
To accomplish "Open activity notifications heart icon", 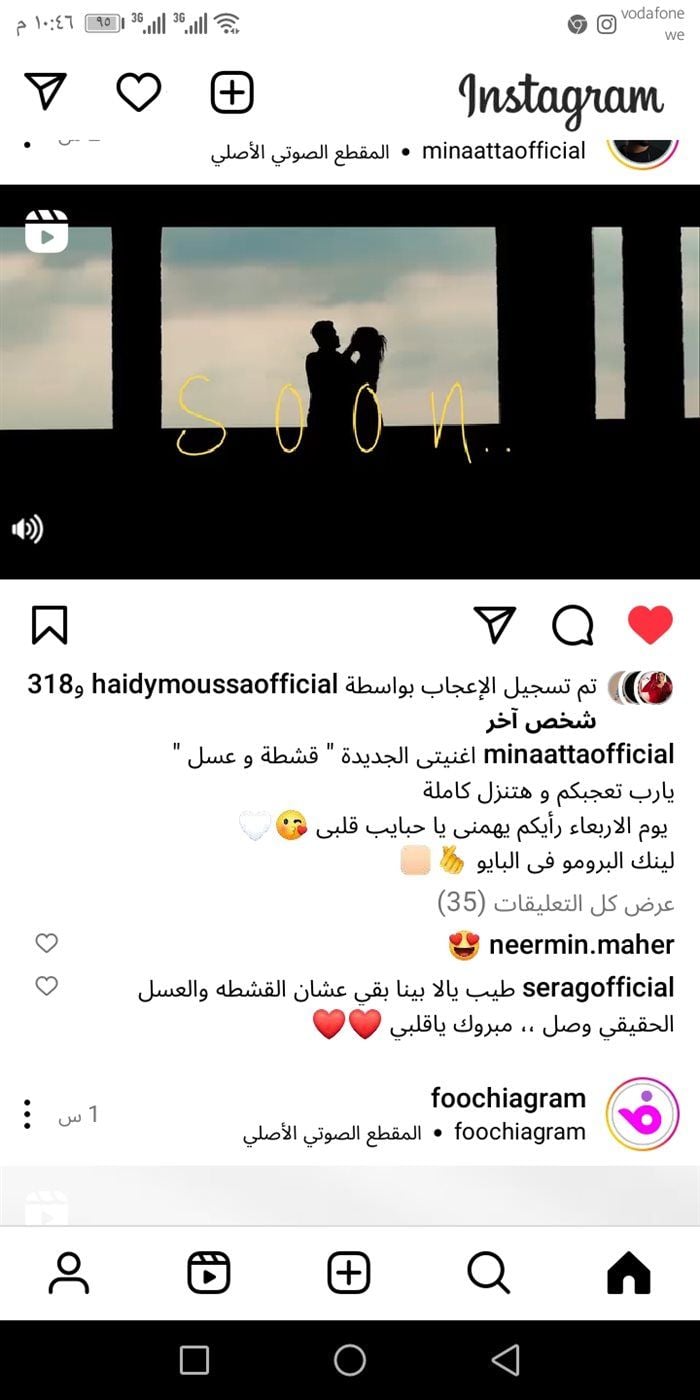I will 138,92.
